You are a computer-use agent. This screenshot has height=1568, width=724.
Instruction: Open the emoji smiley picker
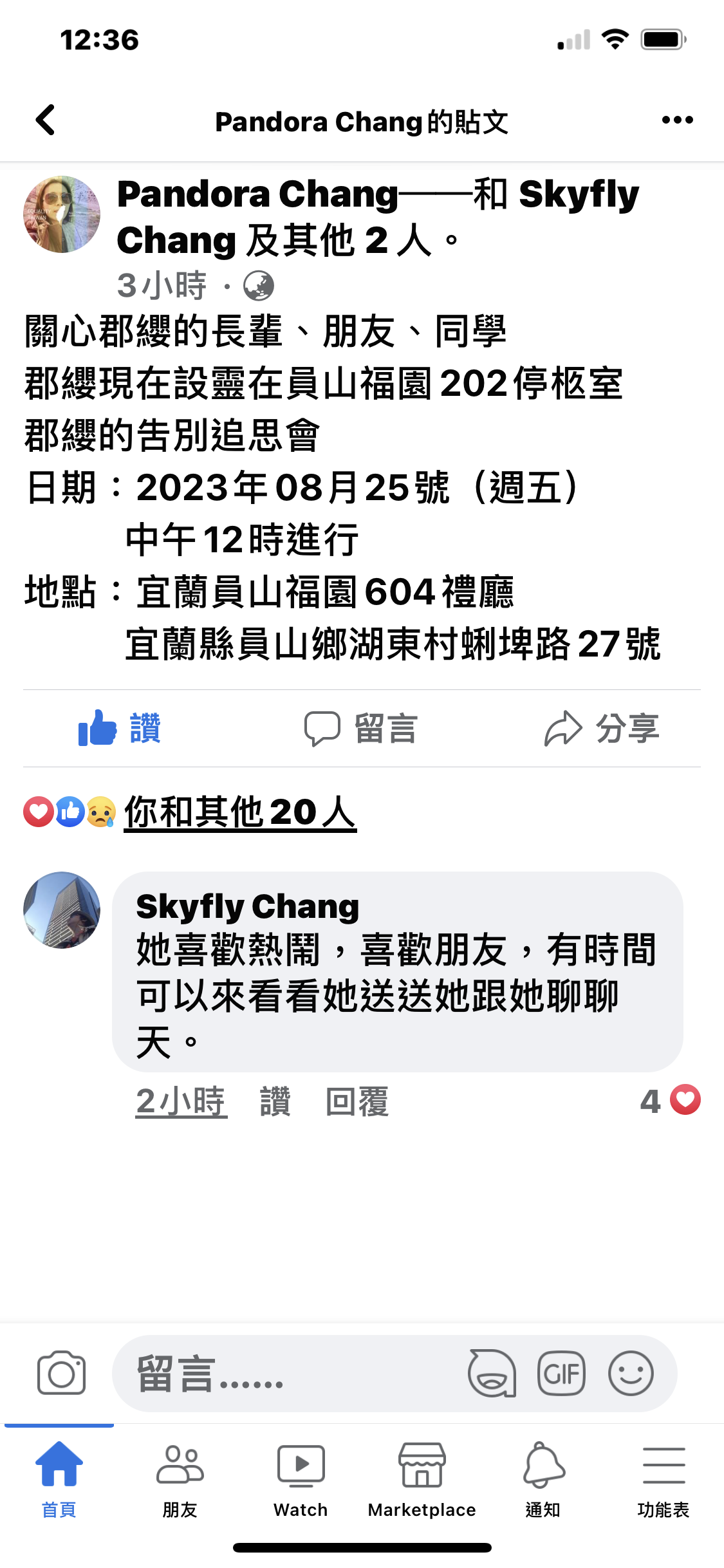pyautogui.click(x=631, y=1373)
